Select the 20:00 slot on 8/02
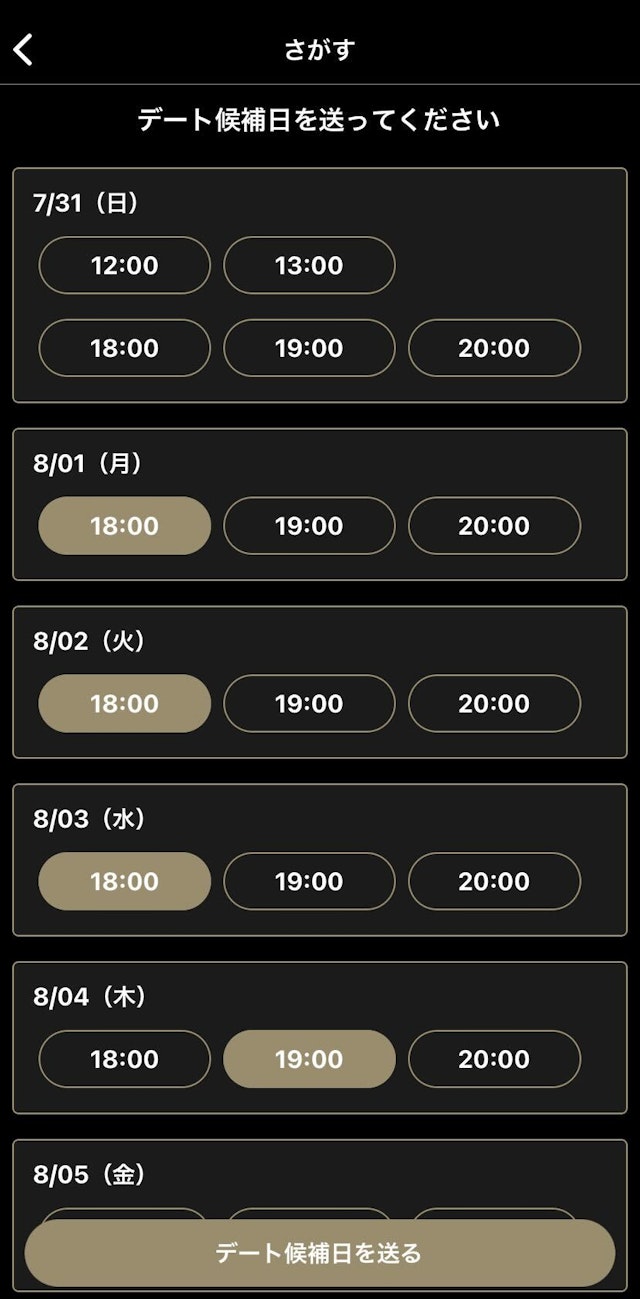Viewport: 640px width, 1299px height. pyautogui.click(x=494, y=704)
